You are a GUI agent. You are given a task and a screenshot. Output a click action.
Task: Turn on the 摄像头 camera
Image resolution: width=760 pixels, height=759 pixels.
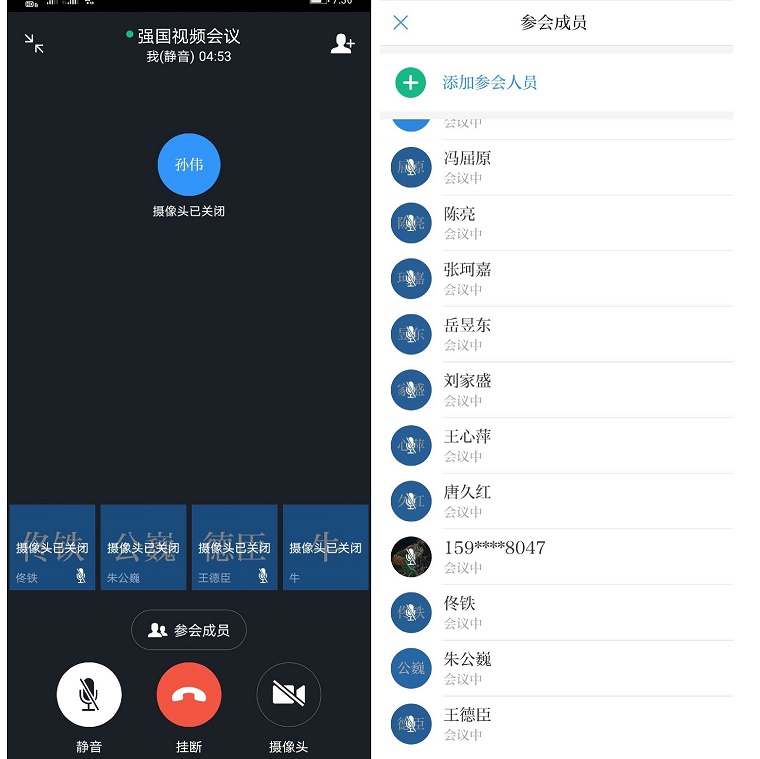point(288,694)
